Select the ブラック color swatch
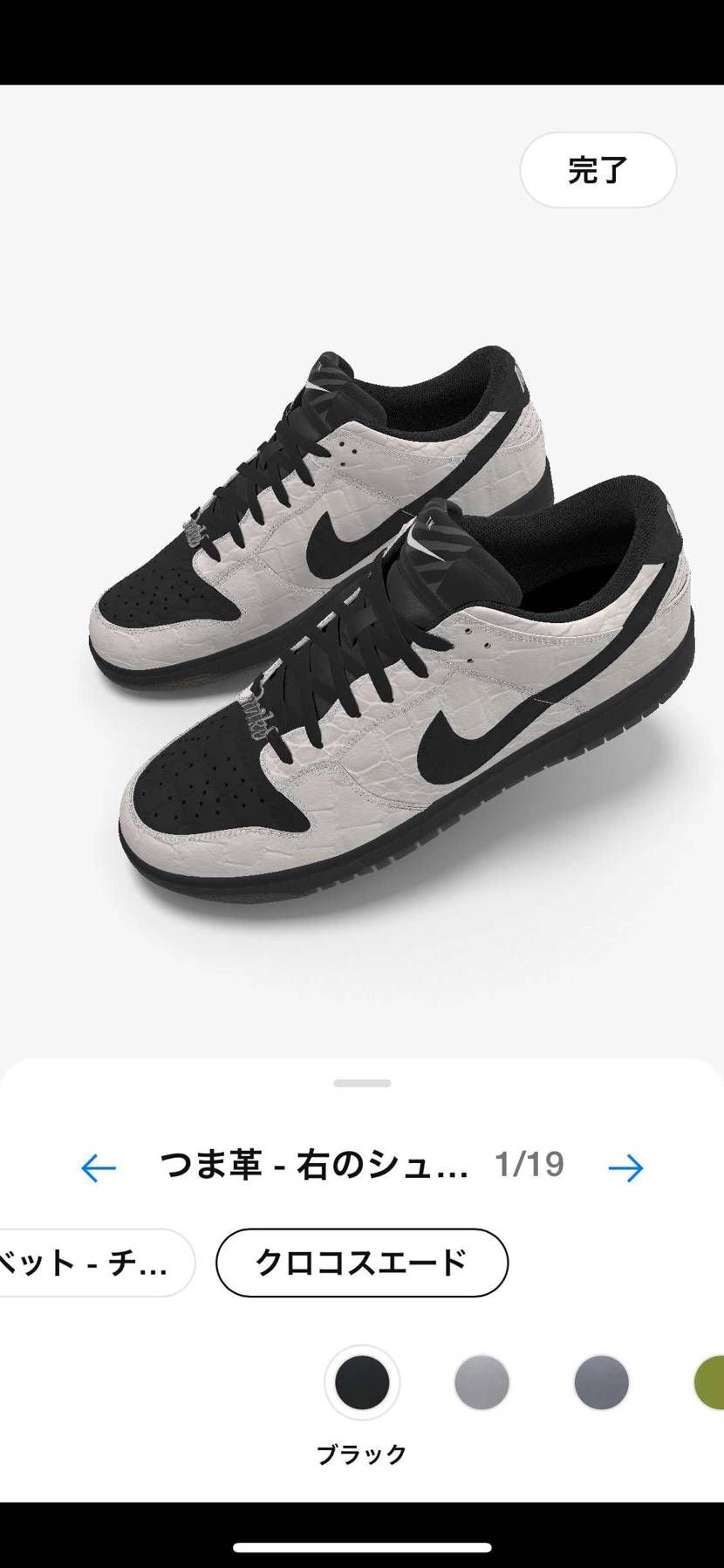 (362, 1382)
